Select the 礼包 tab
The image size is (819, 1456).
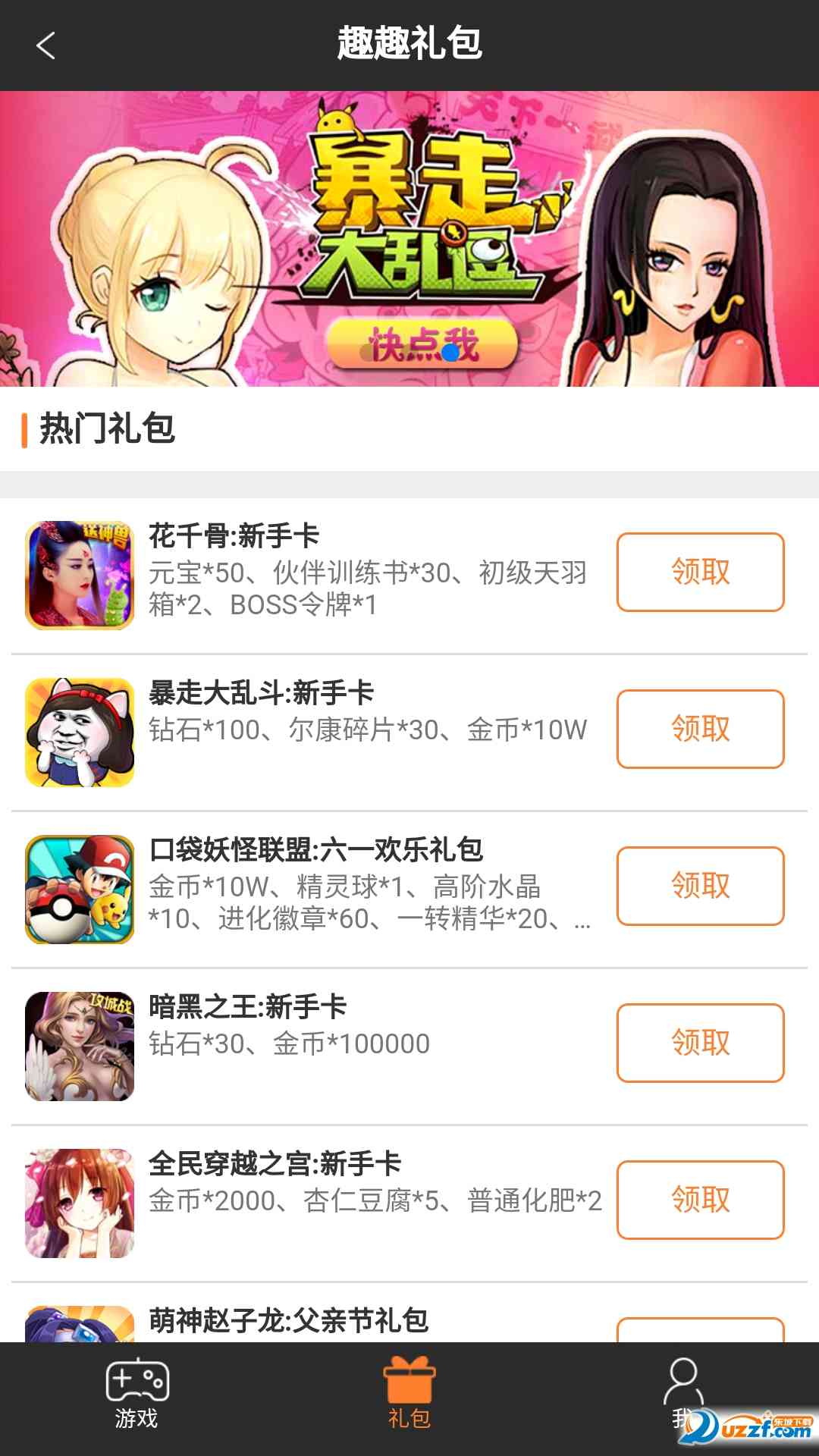pos(409,1395)
